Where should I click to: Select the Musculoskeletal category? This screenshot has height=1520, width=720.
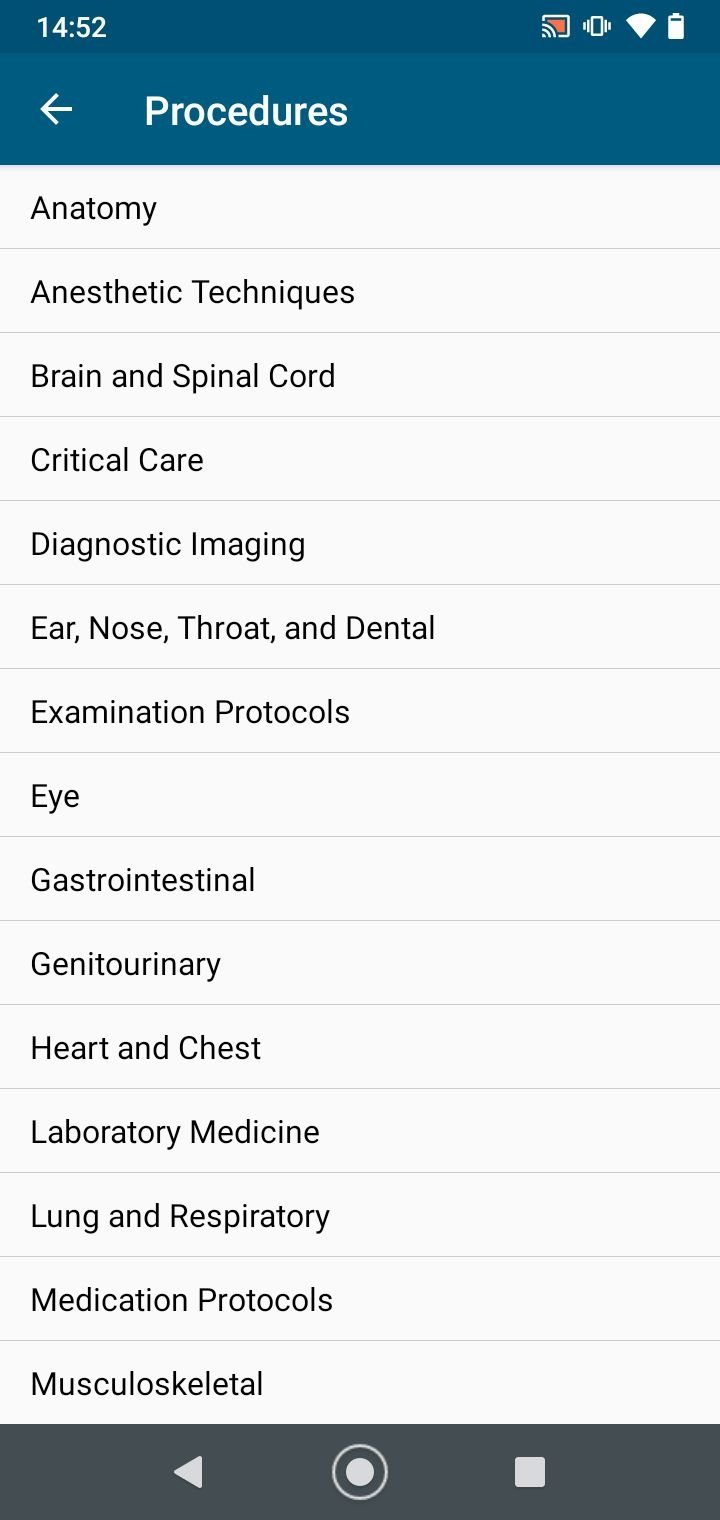360,1383
